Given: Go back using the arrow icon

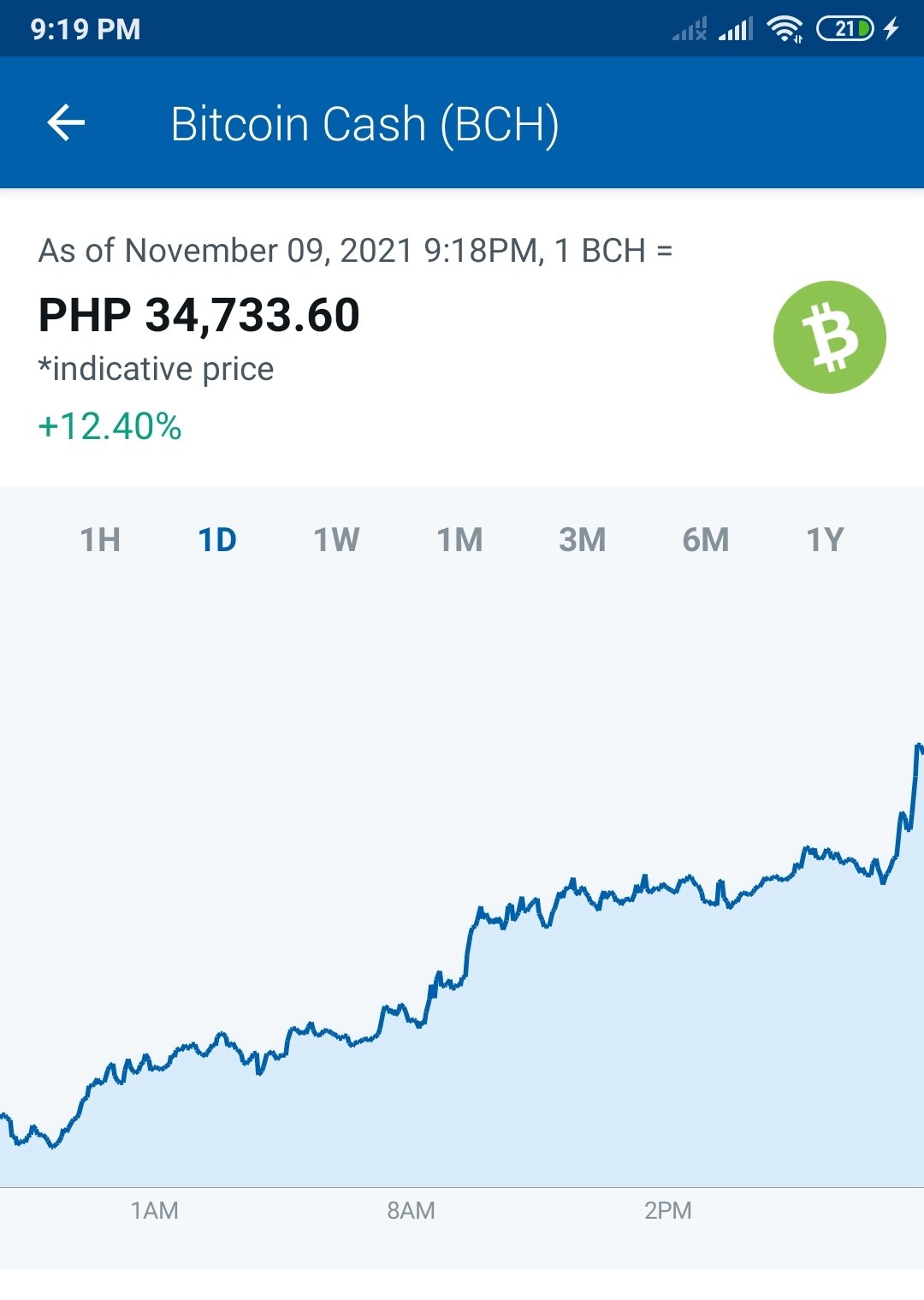Looking at the screenshot, I should pyautogui.click(x=66, y=122).
